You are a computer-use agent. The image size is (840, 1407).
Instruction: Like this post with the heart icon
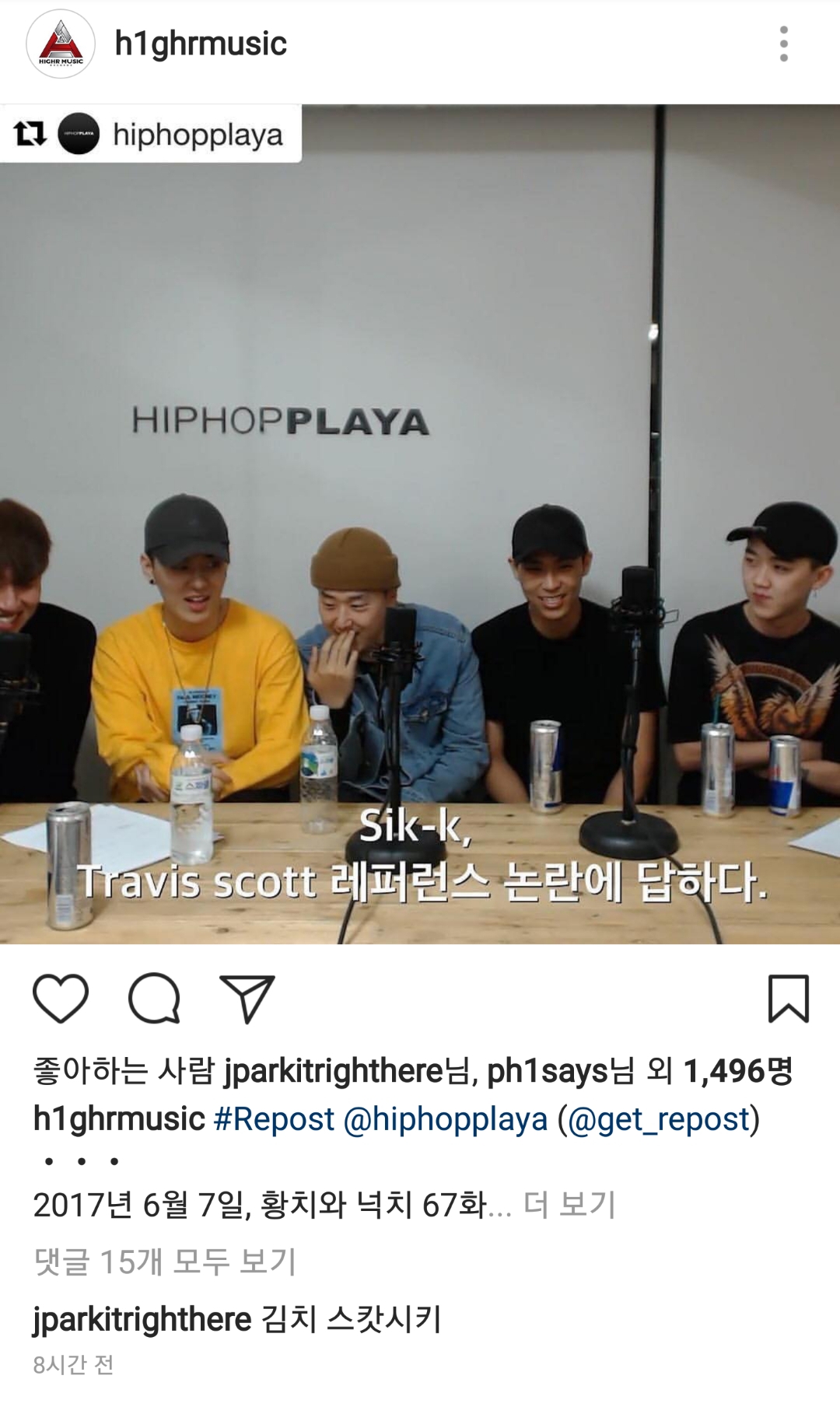[x=60, y=998]
